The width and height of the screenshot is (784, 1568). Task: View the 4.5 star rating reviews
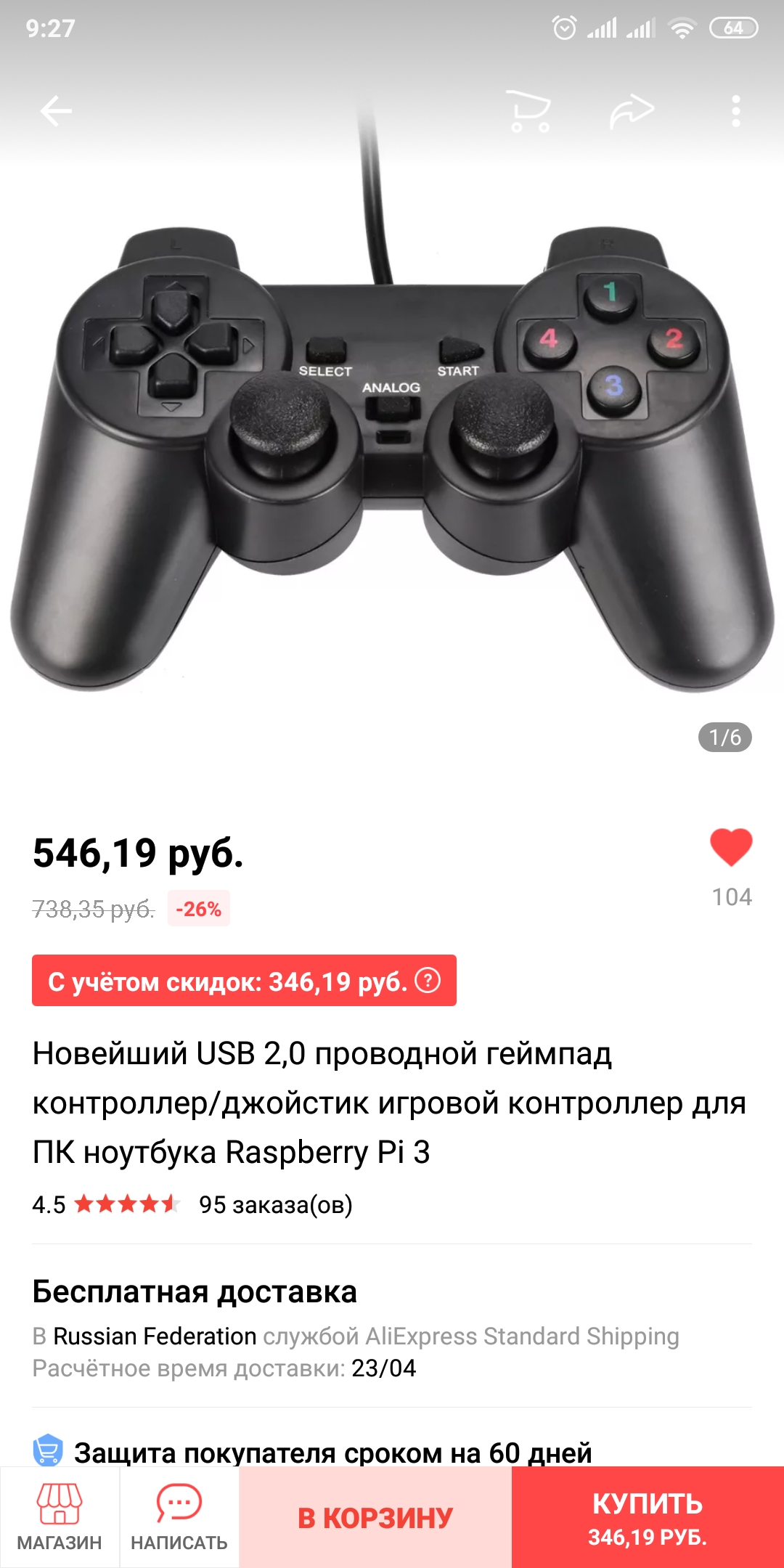pyautogui.click(x=127, y=1204)
